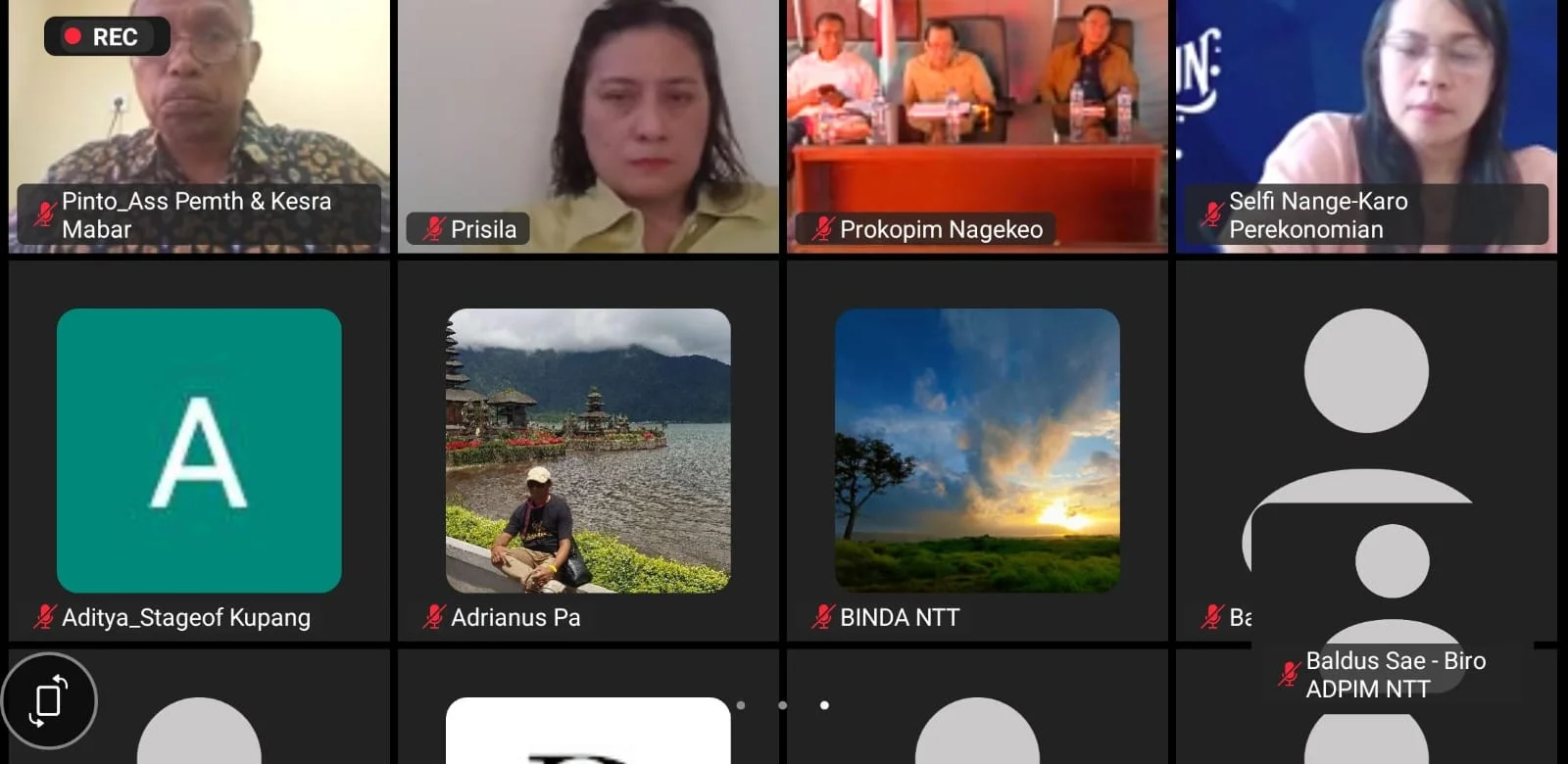Tap Aditya_Stageof Kupang participant tile

(199, 451)
